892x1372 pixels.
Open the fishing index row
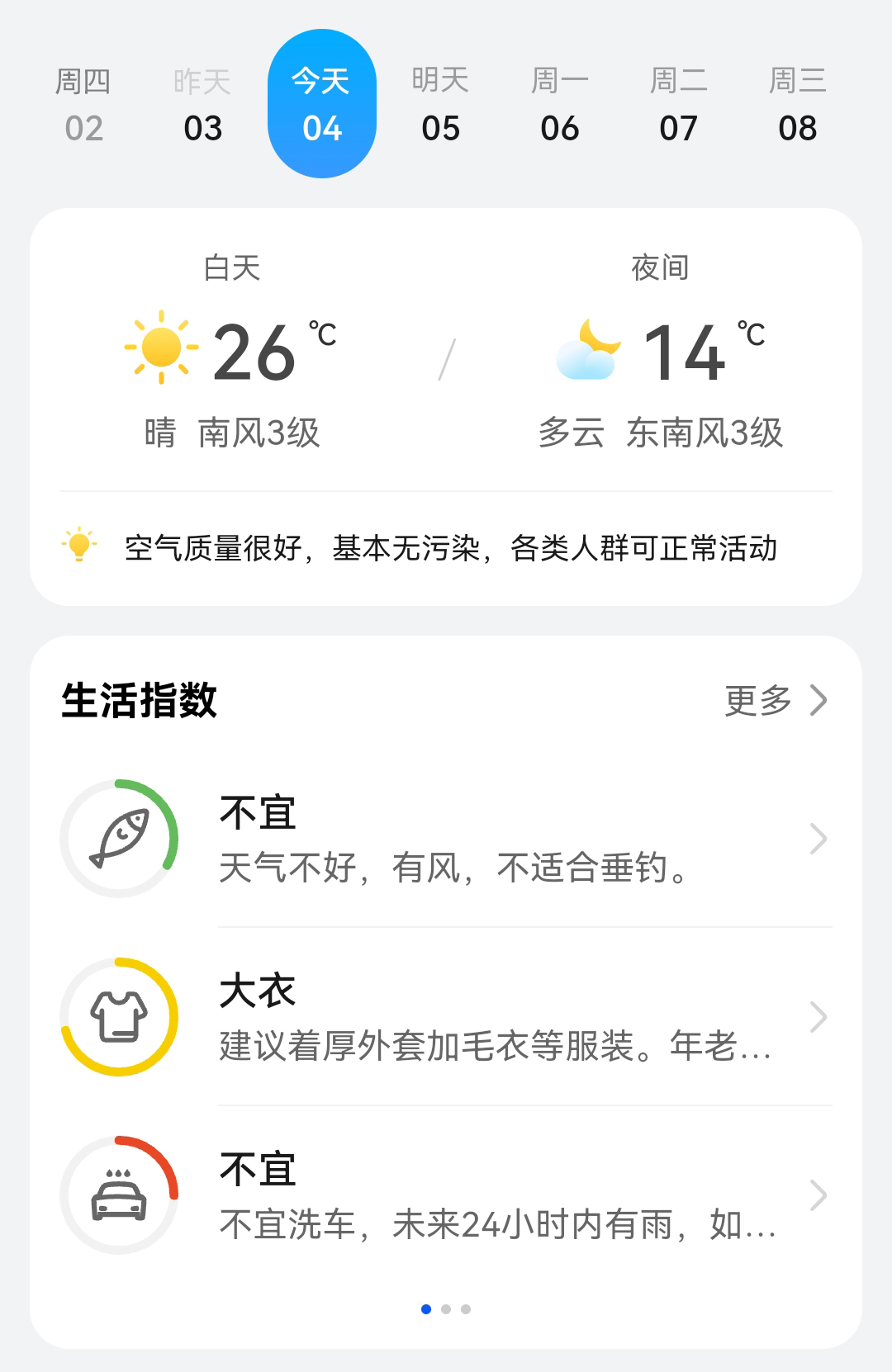point(446,839)
